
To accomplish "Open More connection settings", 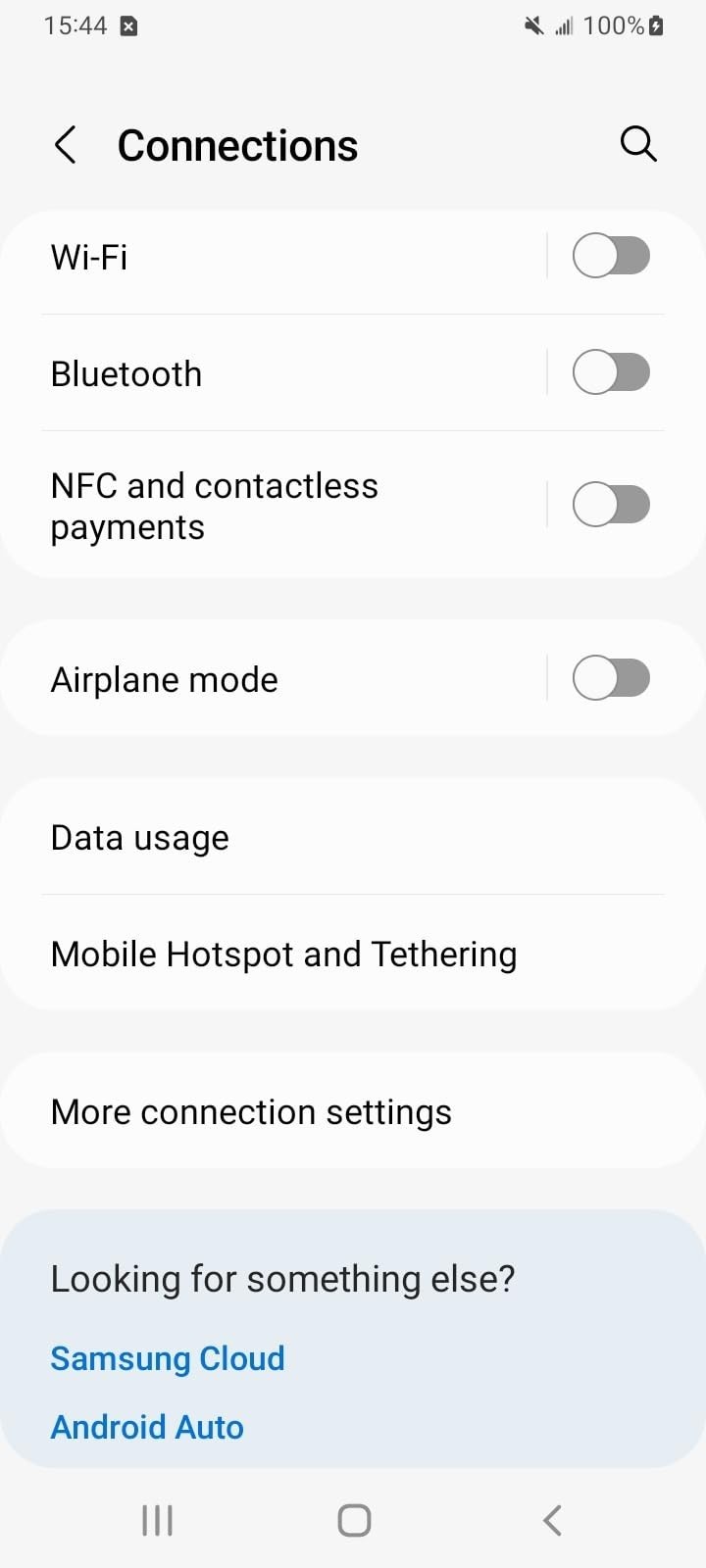I will coord(353,1111).
